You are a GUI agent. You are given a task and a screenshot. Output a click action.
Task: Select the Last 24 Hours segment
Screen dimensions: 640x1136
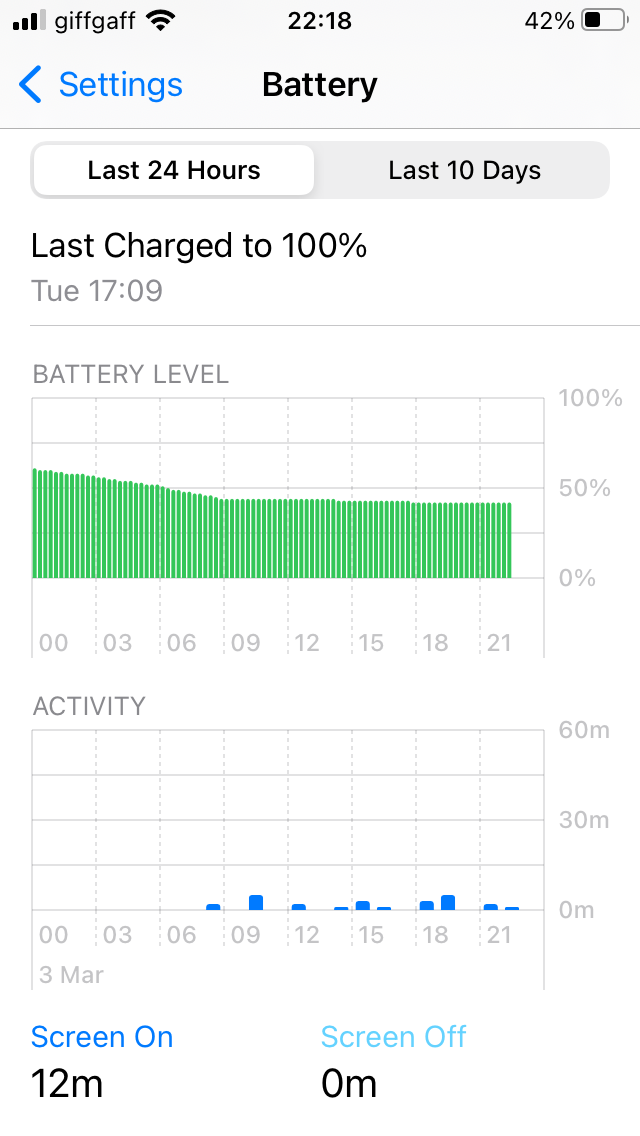pos(174,171)
